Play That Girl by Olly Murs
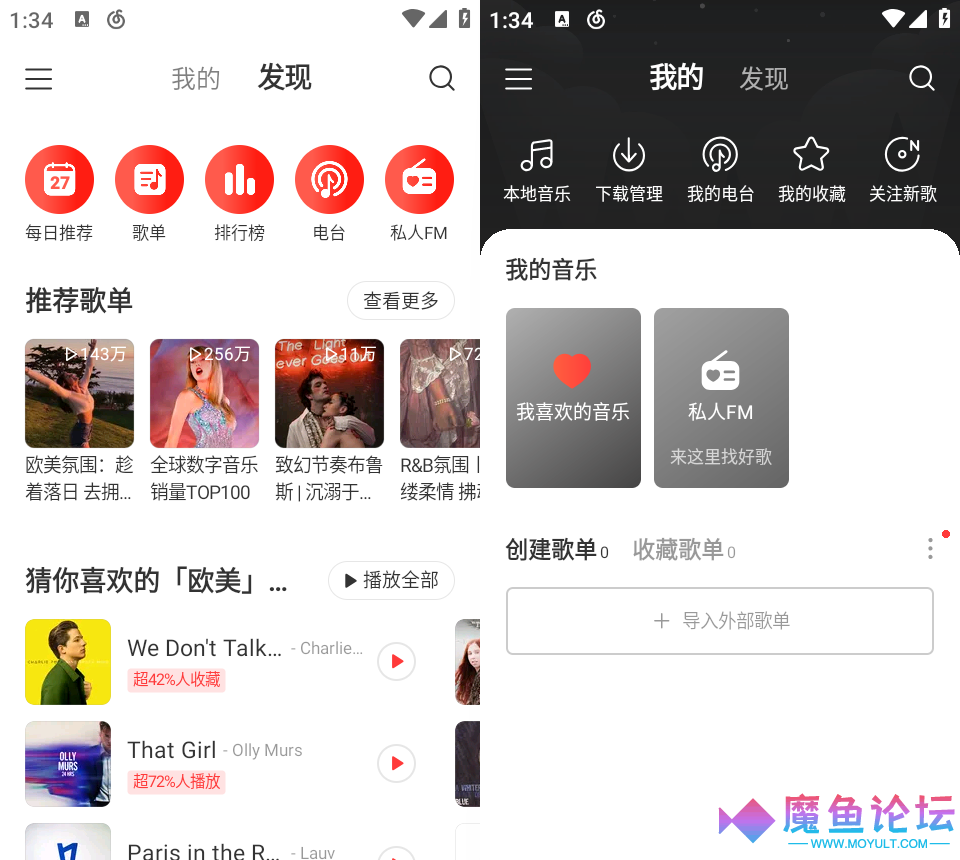960x860 pixels. tap(397, 763)
